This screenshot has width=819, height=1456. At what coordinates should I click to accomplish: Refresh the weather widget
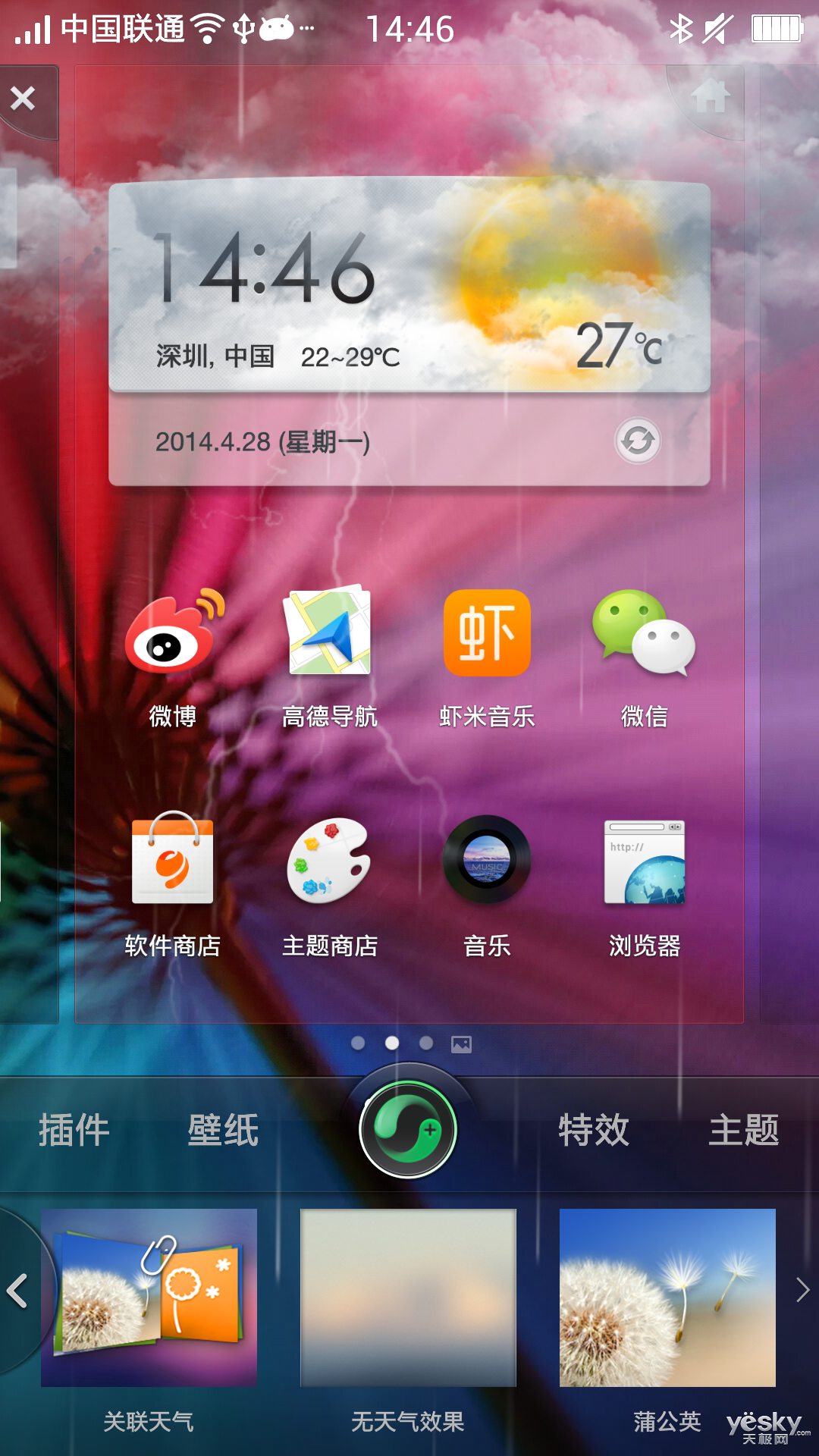click(638, 441)
